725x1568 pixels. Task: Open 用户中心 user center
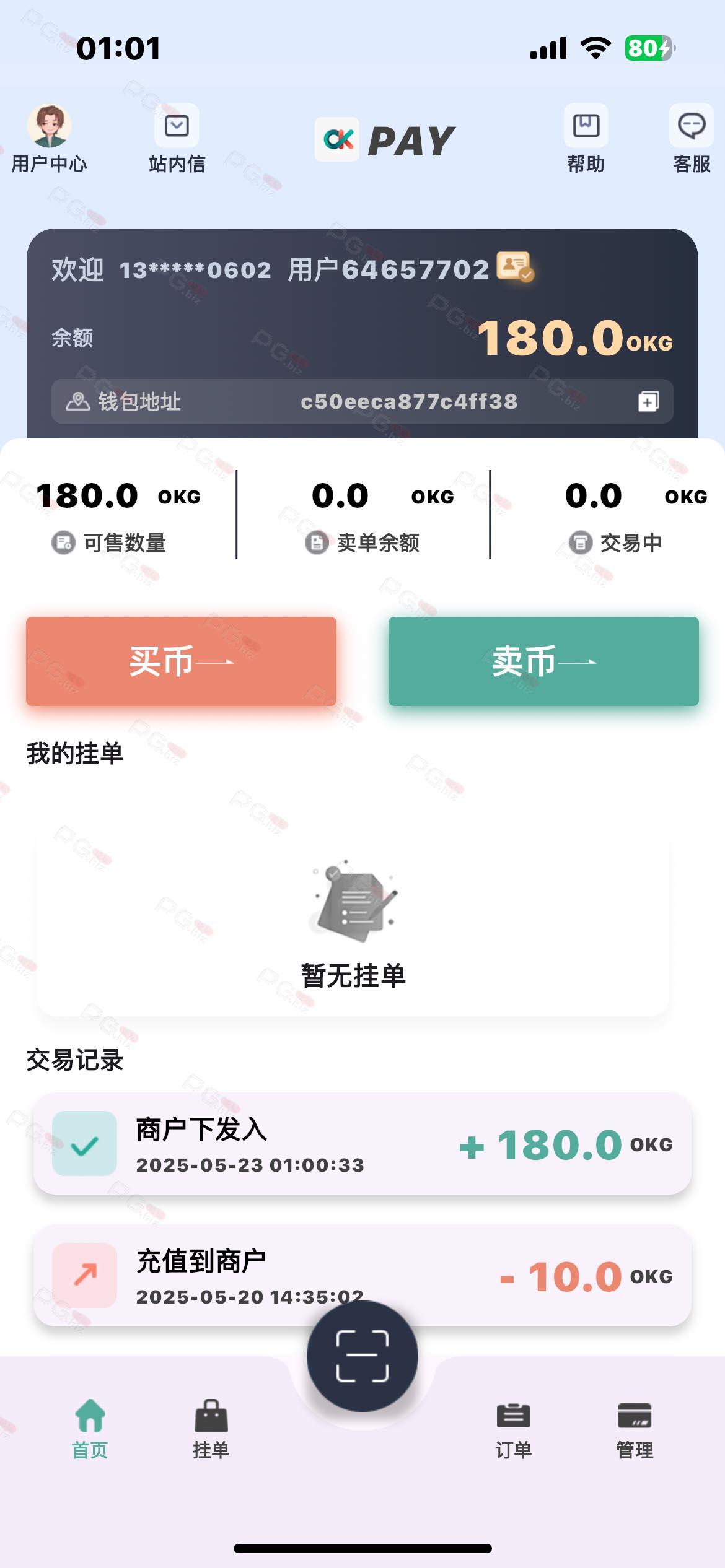point(49,139)
